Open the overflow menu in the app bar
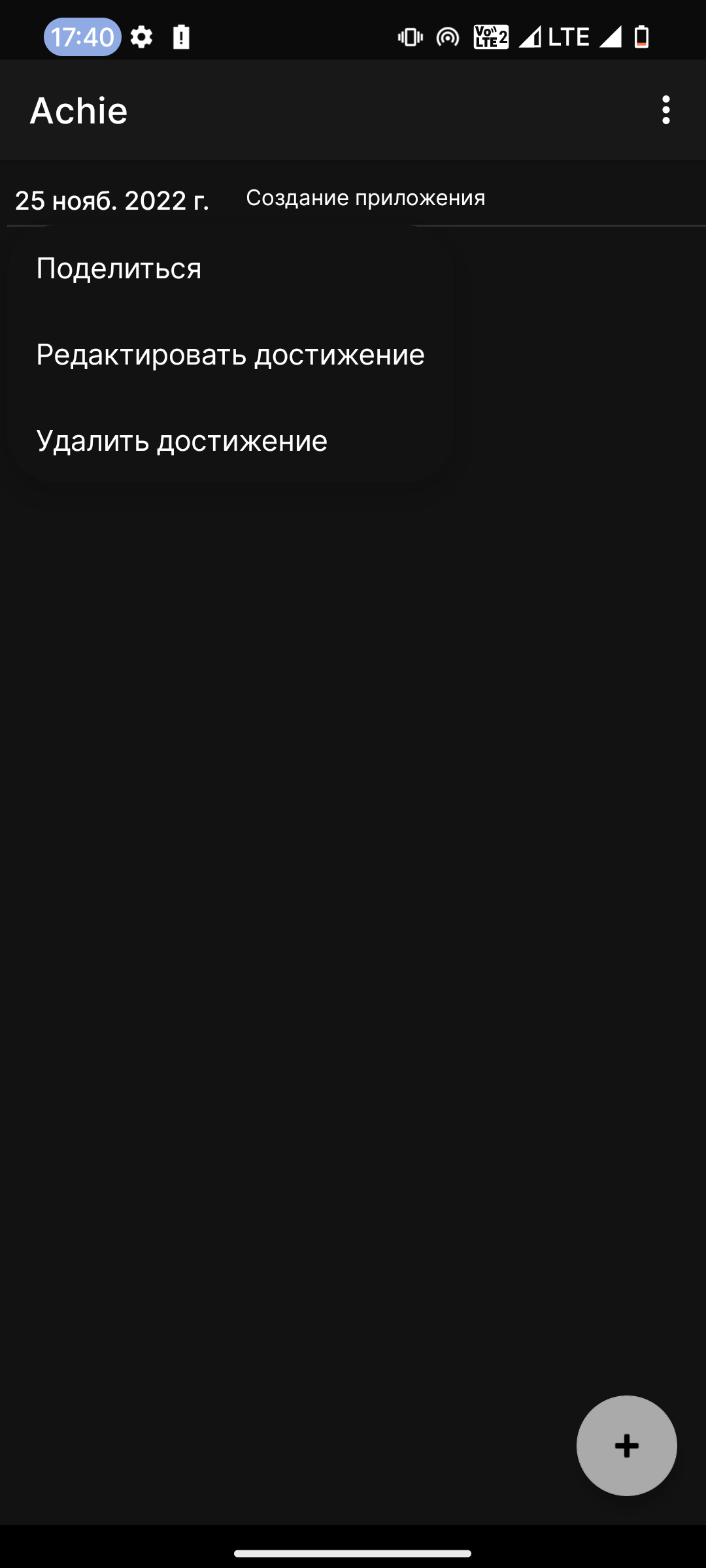The height and width of the screenshot is (1568, 706). click(x=665, y=110)
